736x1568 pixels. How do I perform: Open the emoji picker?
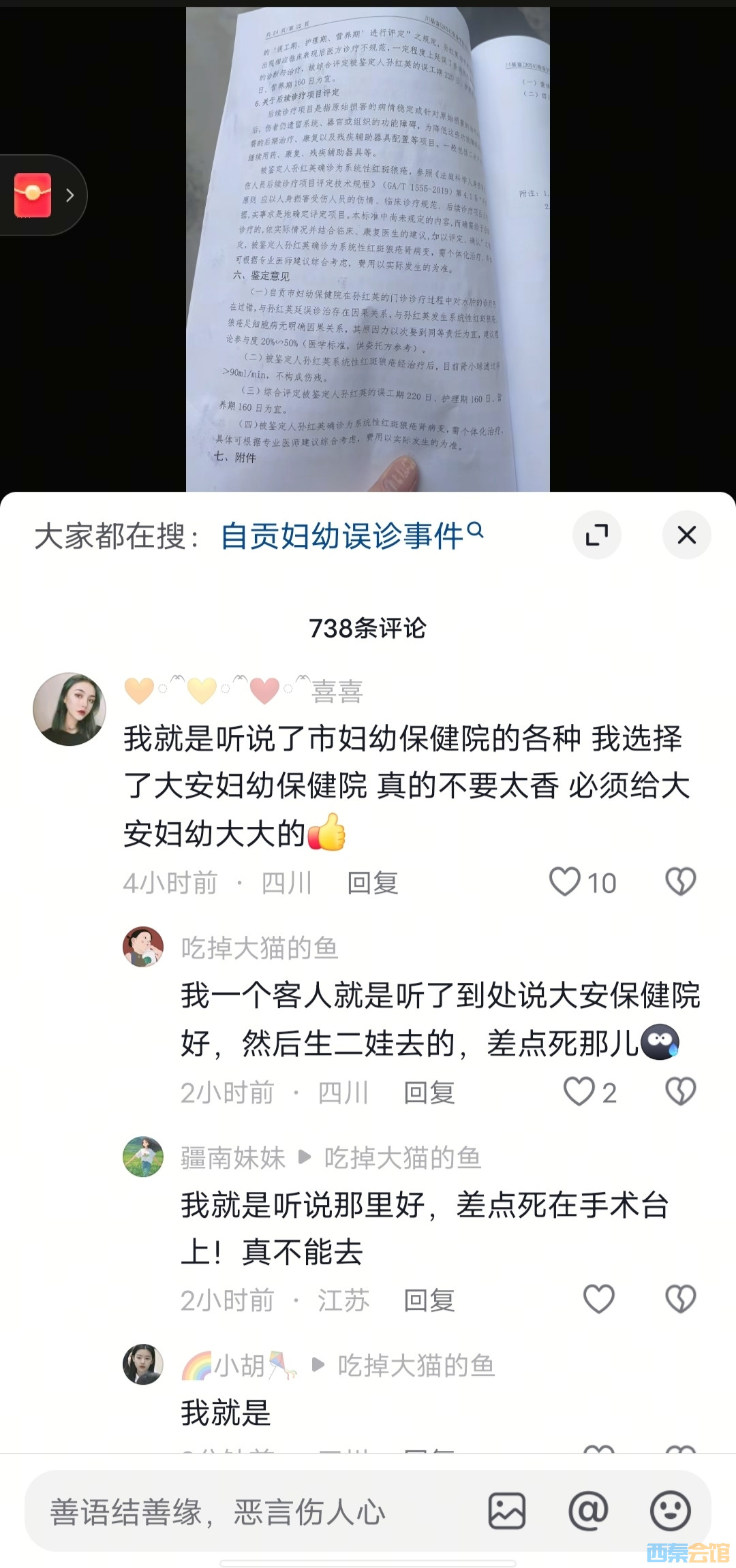pyautogui.click(x=671, y=1511)
